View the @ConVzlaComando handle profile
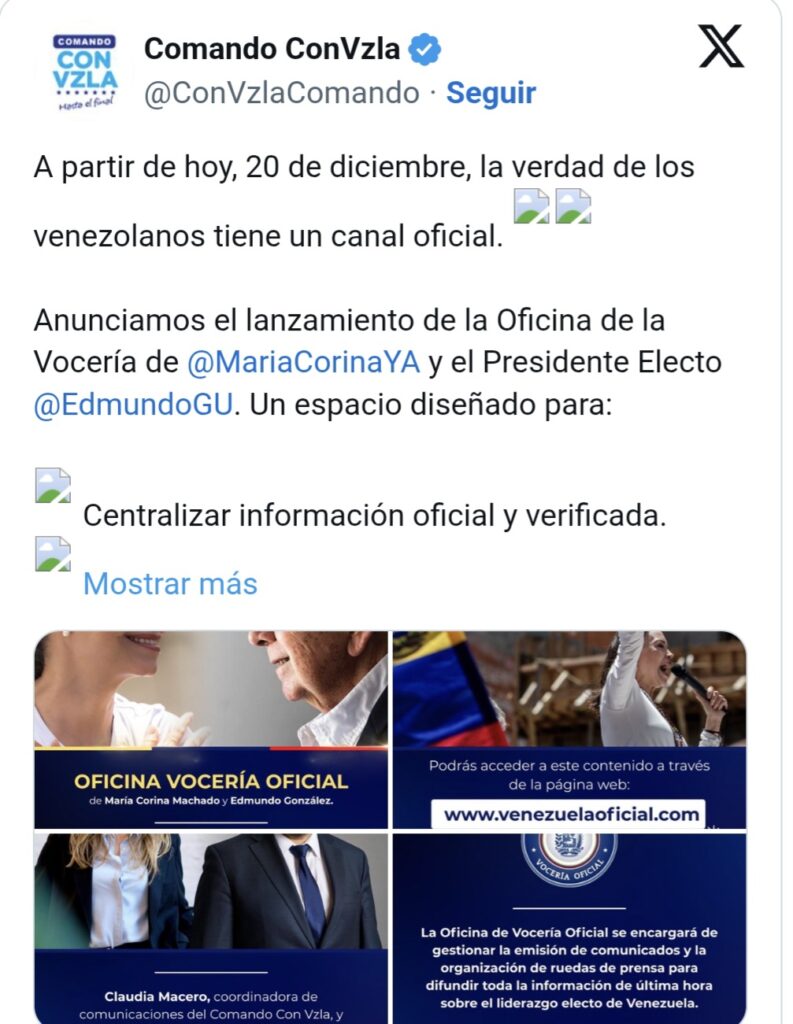Viewport: 793px width, 1024px height. coord(282,93)
